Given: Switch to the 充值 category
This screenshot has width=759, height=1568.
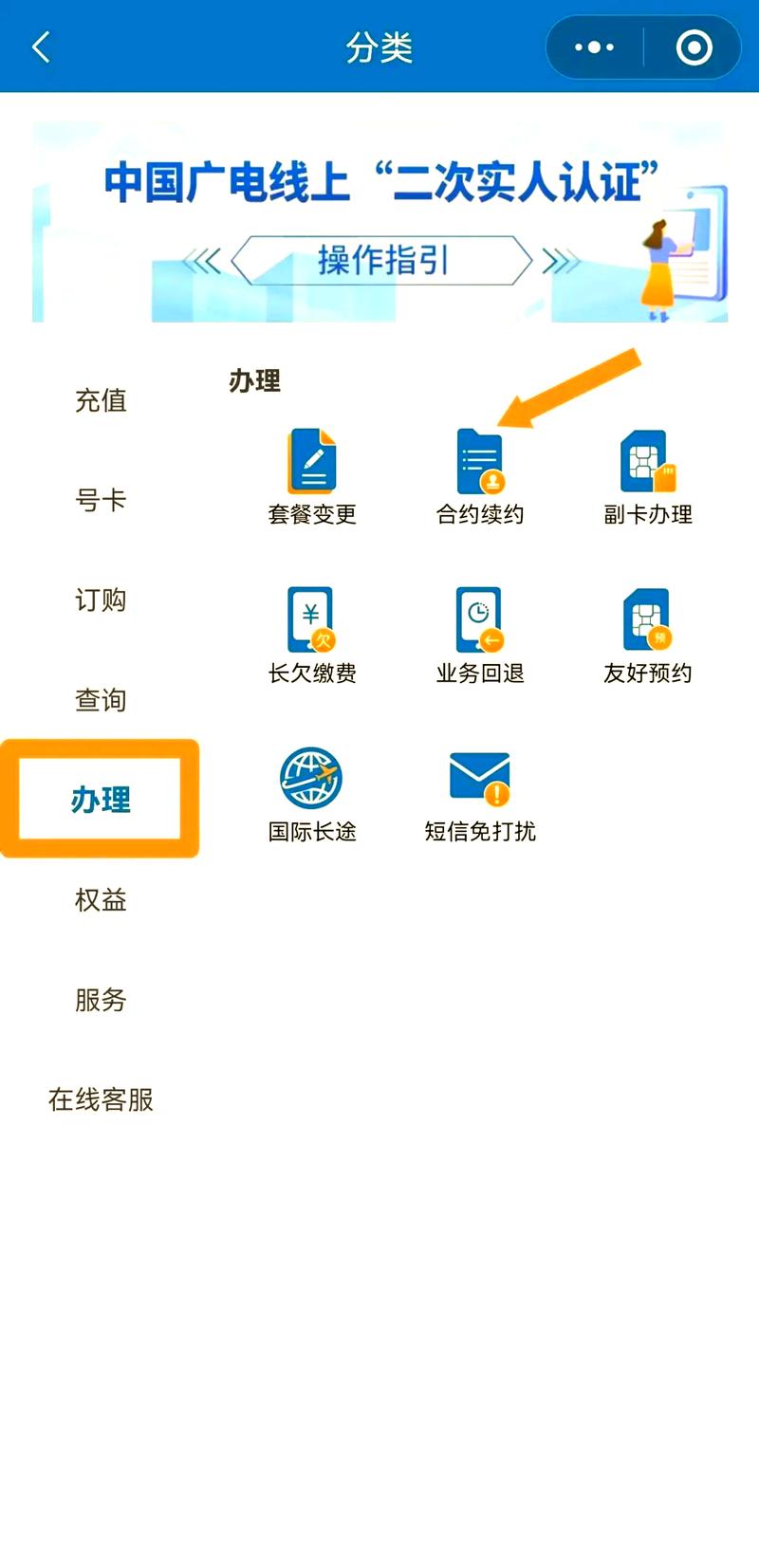Looking at the screenshot, I should click(101, 400).
